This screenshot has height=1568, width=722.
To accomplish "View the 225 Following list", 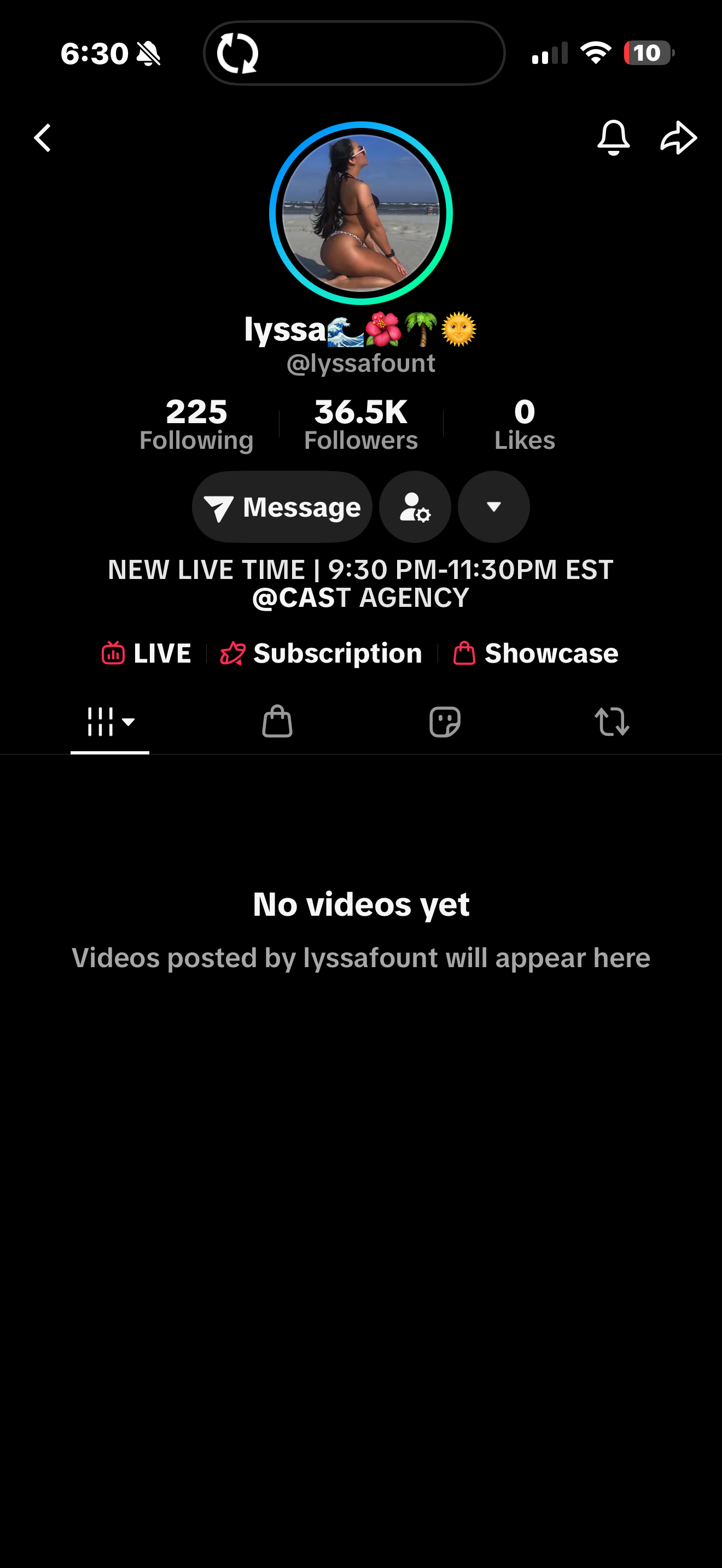I will (196, 424).
